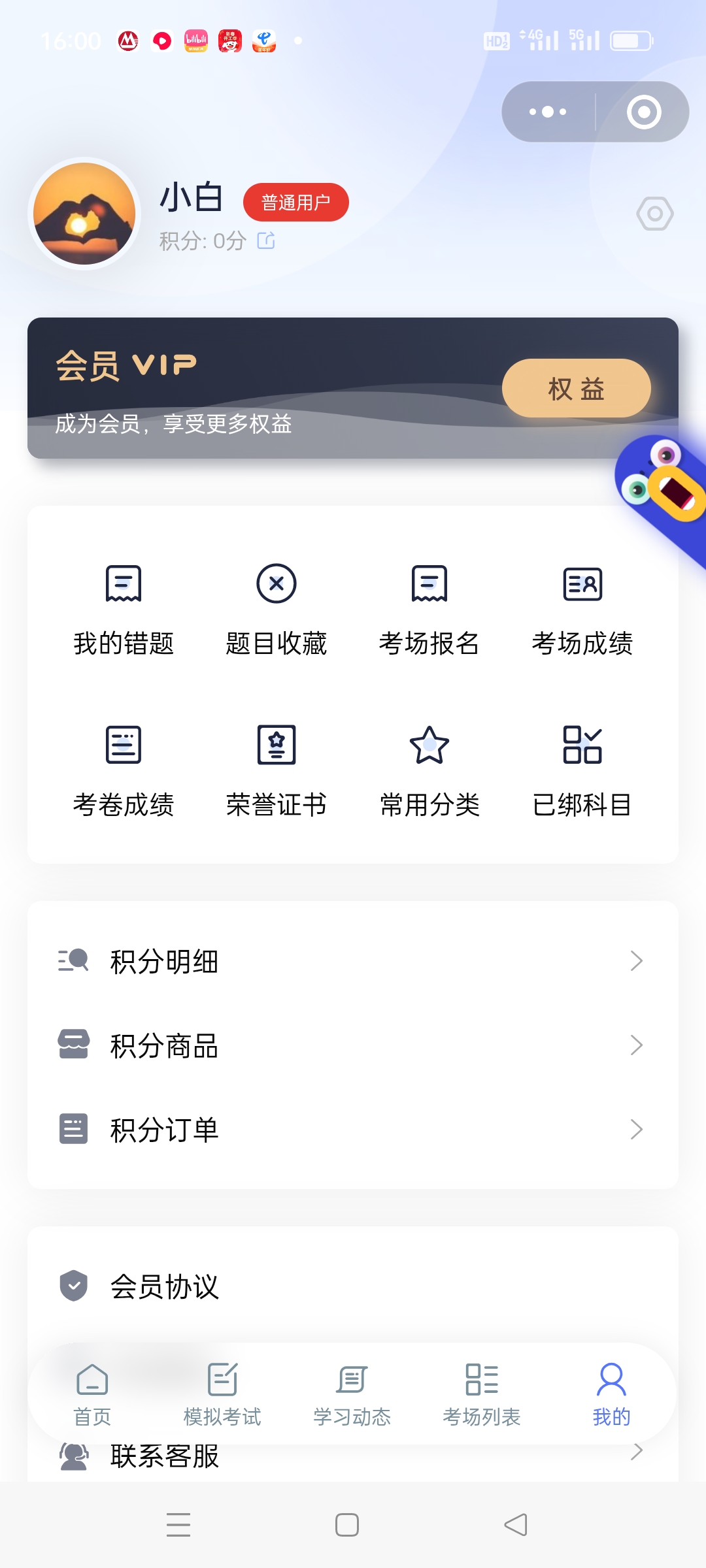Open 考卷成绩 (Test Paper Scores)
The image size is (706, 1568).
tap(124, 771)
